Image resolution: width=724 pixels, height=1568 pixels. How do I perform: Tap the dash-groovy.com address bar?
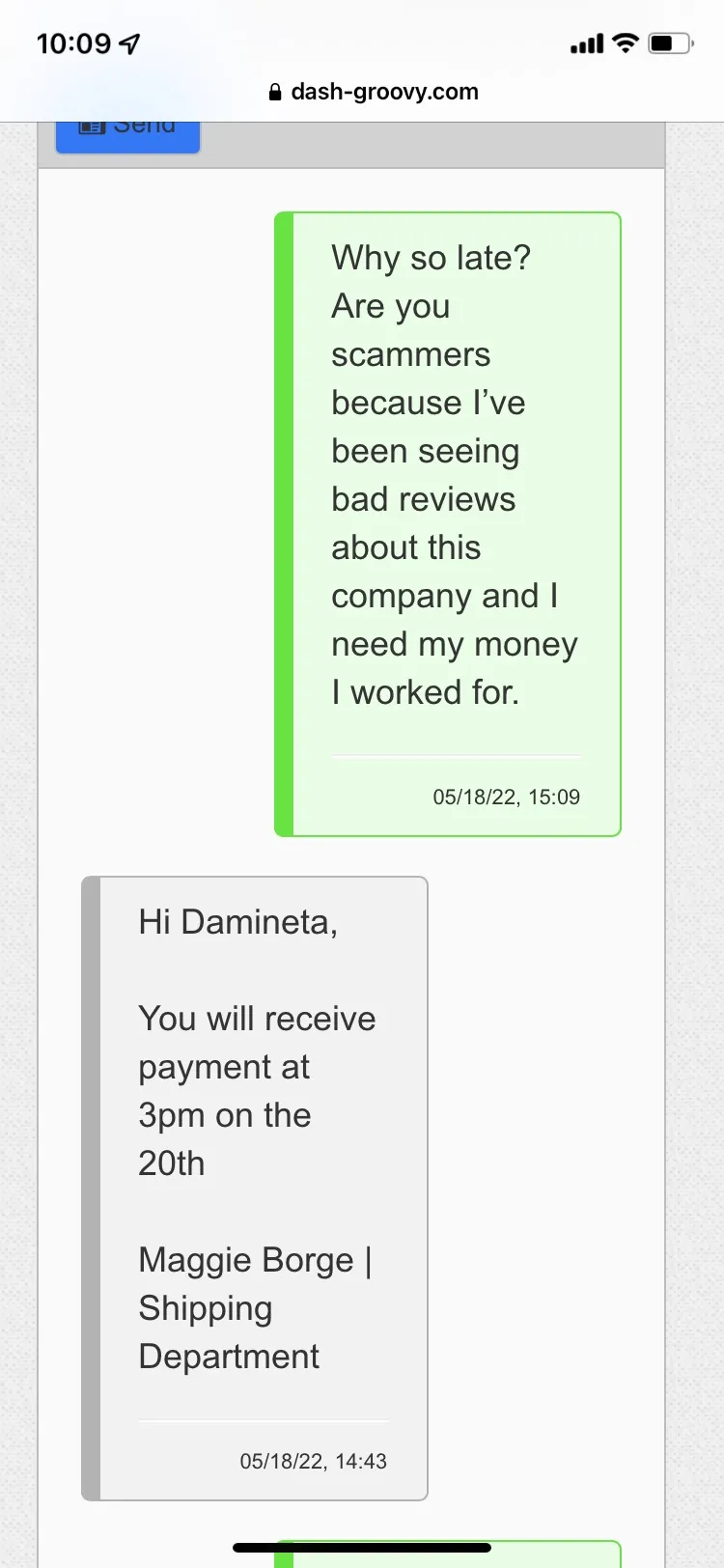(373, 92)
